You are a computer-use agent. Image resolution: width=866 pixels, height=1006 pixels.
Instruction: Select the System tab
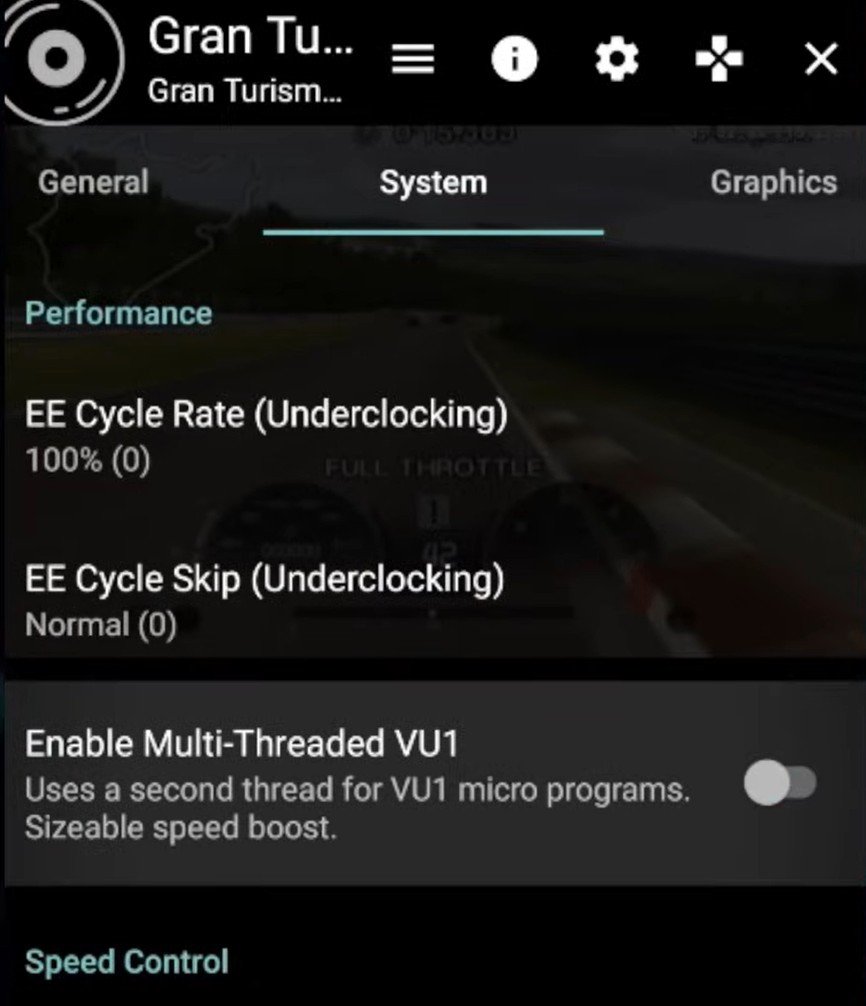[433, 182]
